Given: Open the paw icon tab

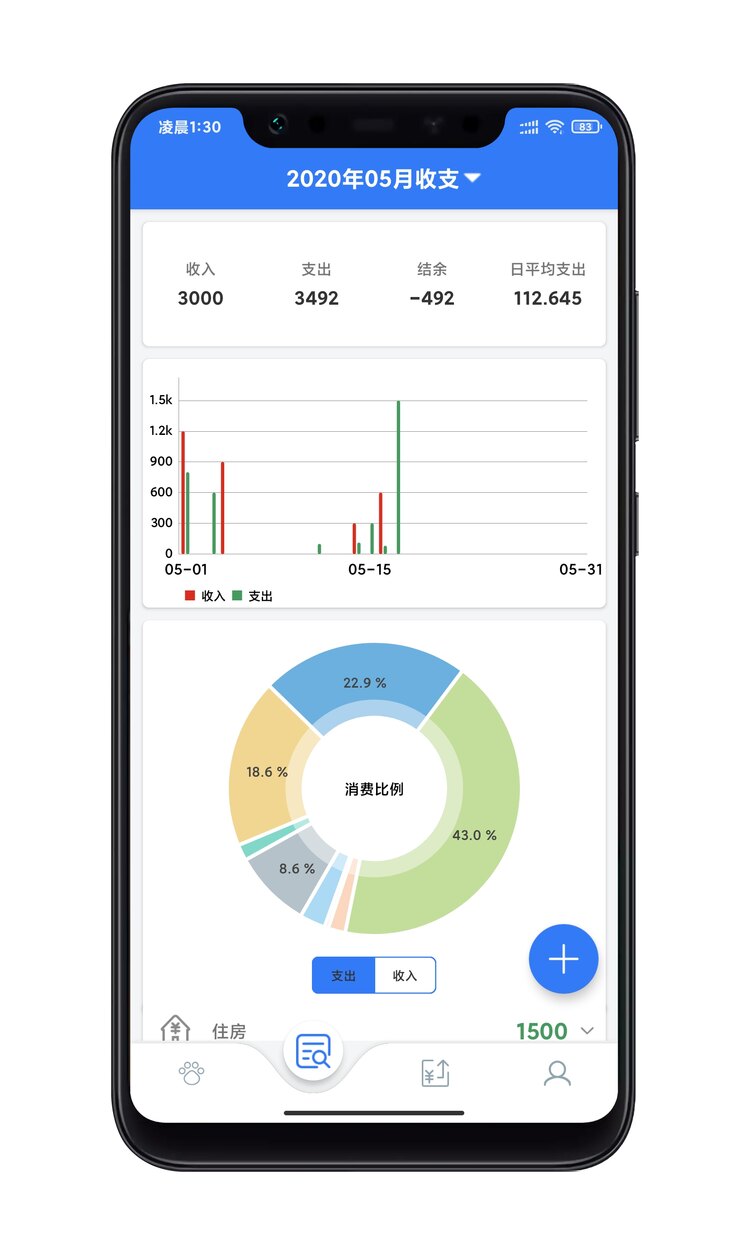Looking at the screenshot, I should click(x=191, y=1073).
